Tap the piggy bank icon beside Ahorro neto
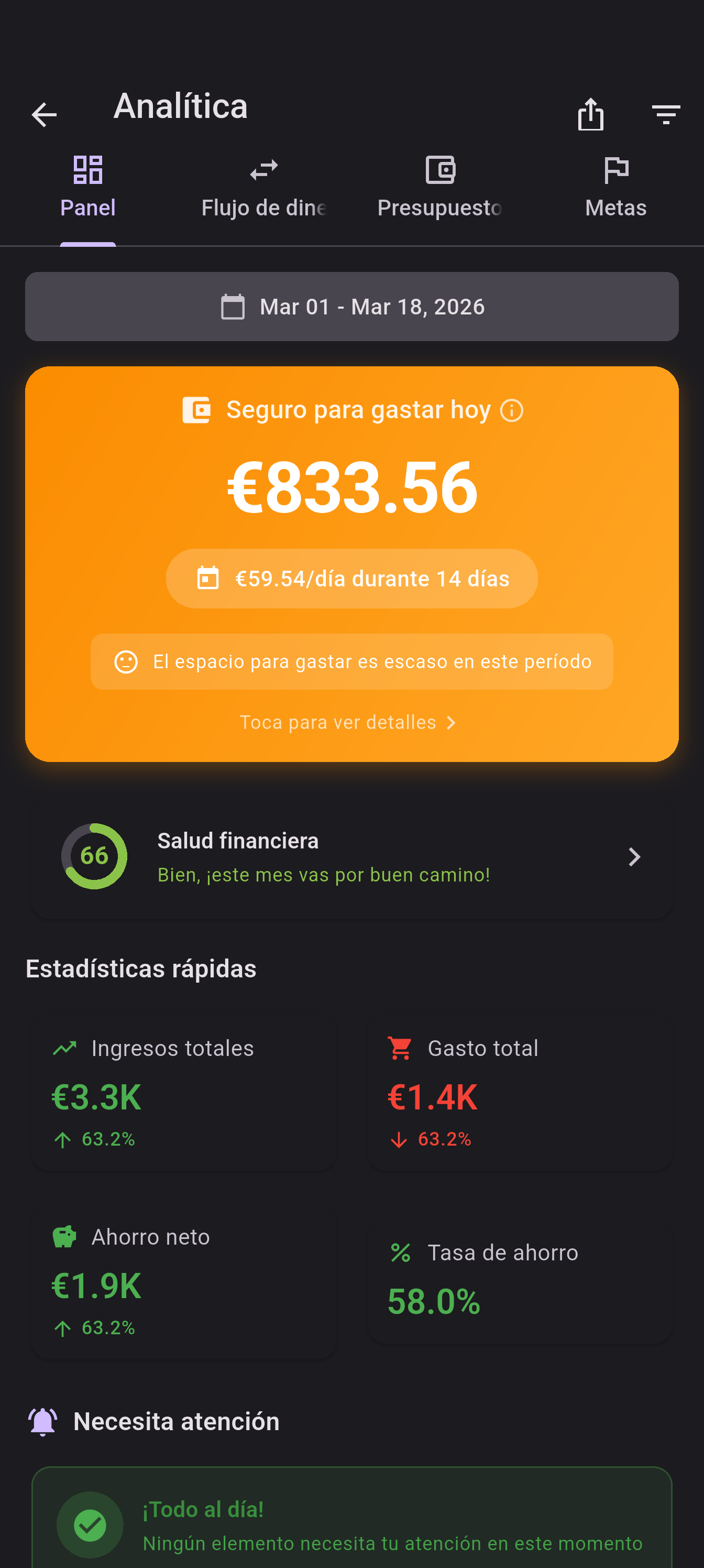Viewport: 704px width, 1568px height. (x=64, y=1236)
